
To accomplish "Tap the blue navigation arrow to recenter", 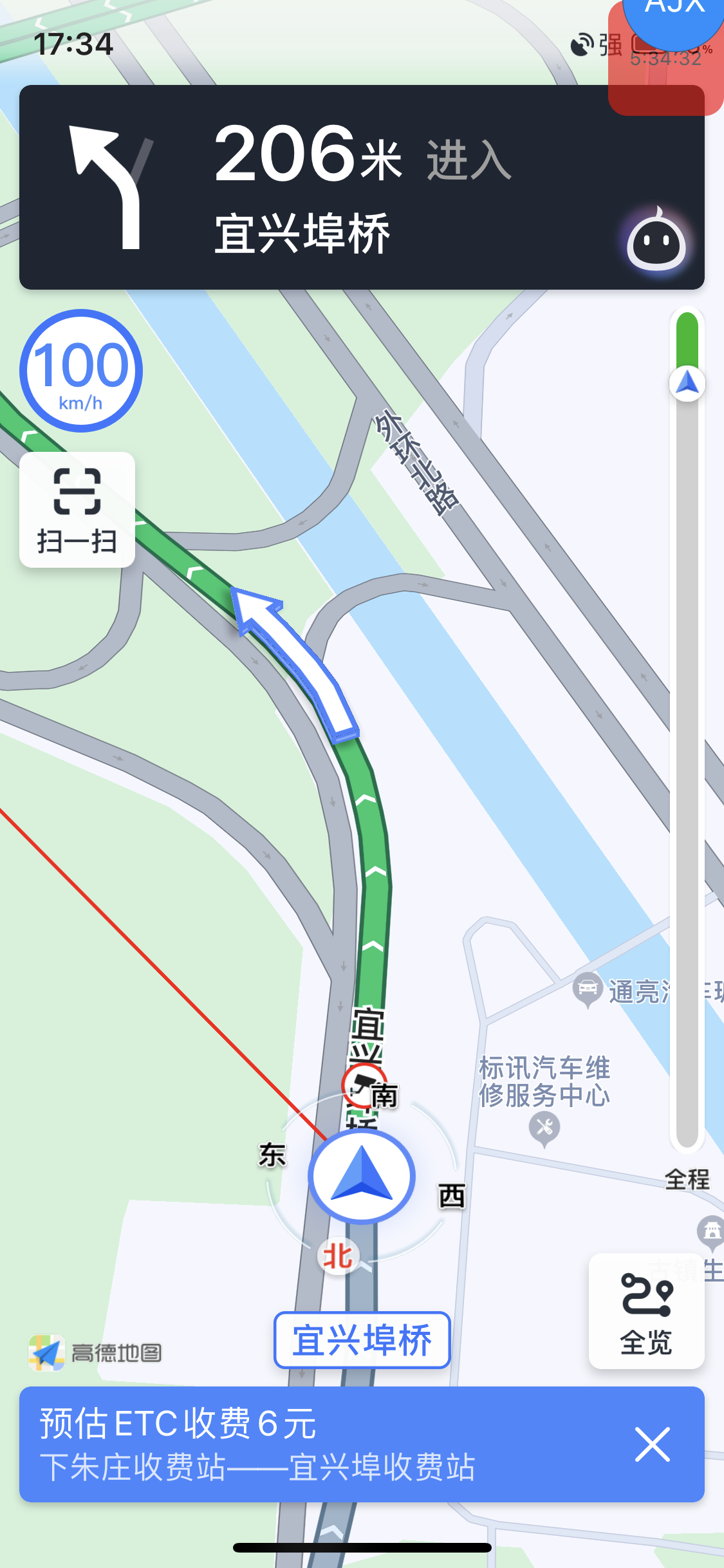I will [x=362, y=1176].
